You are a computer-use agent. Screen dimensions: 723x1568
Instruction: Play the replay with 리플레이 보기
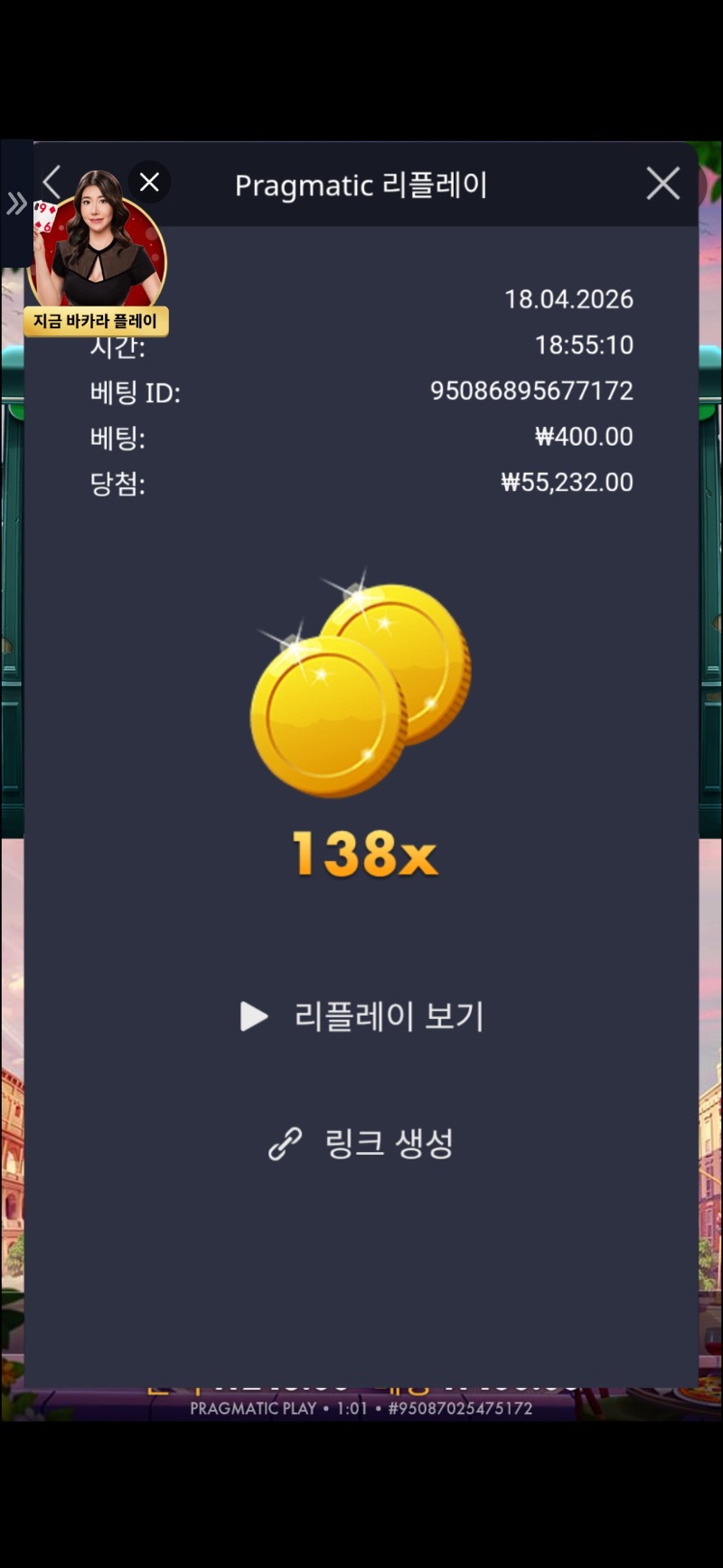(361, 1016)
